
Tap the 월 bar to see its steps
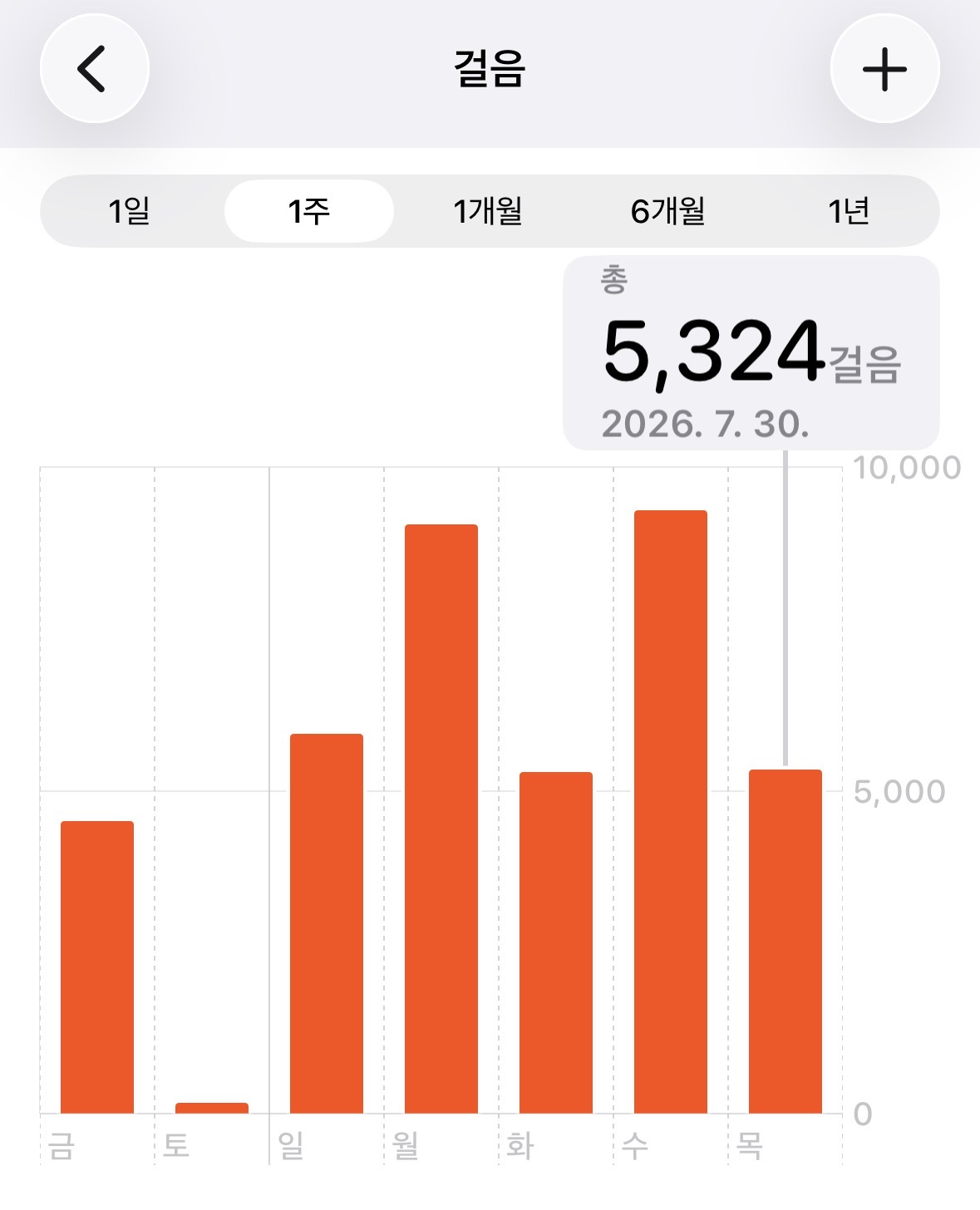(441, 819)
